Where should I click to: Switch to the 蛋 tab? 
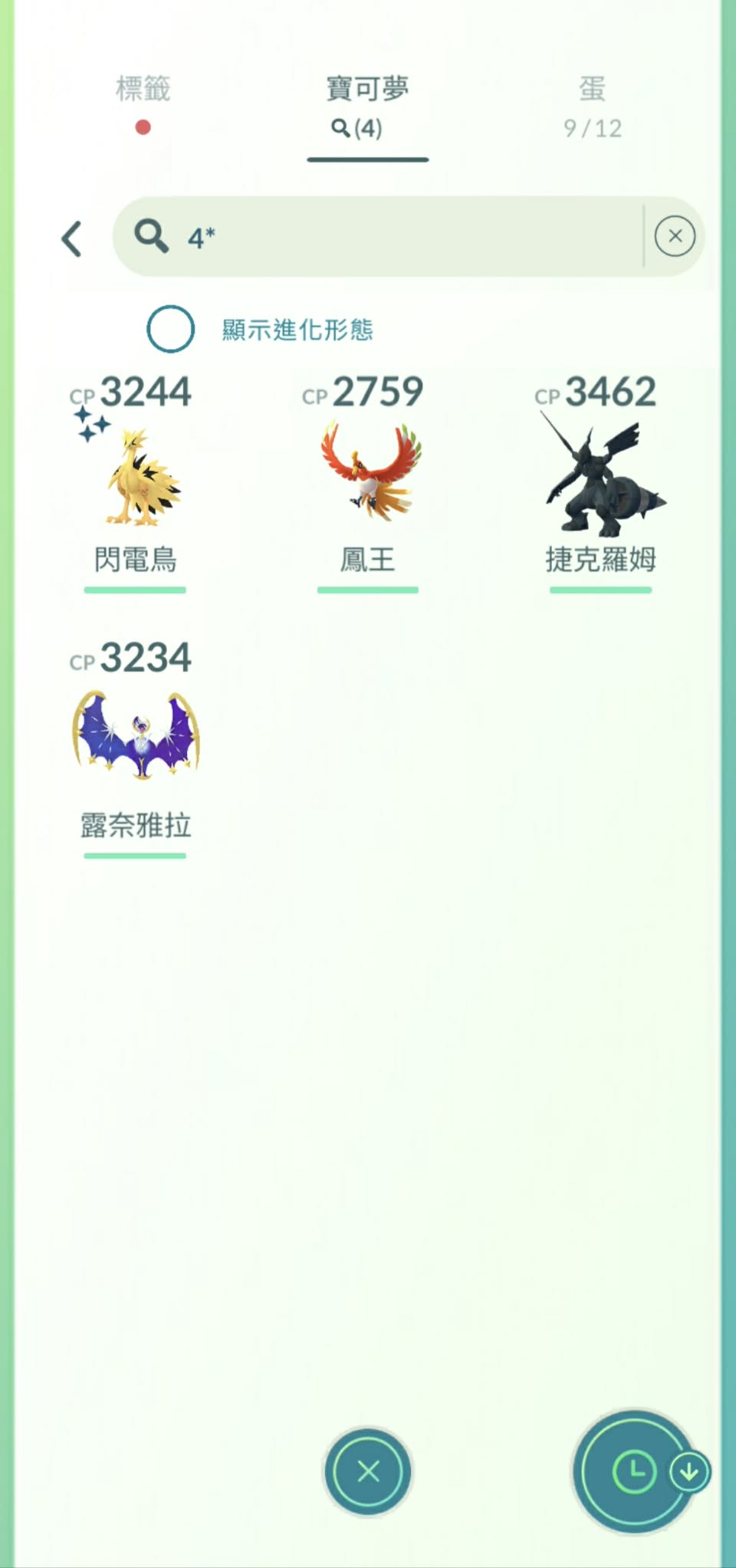[592, 105]
